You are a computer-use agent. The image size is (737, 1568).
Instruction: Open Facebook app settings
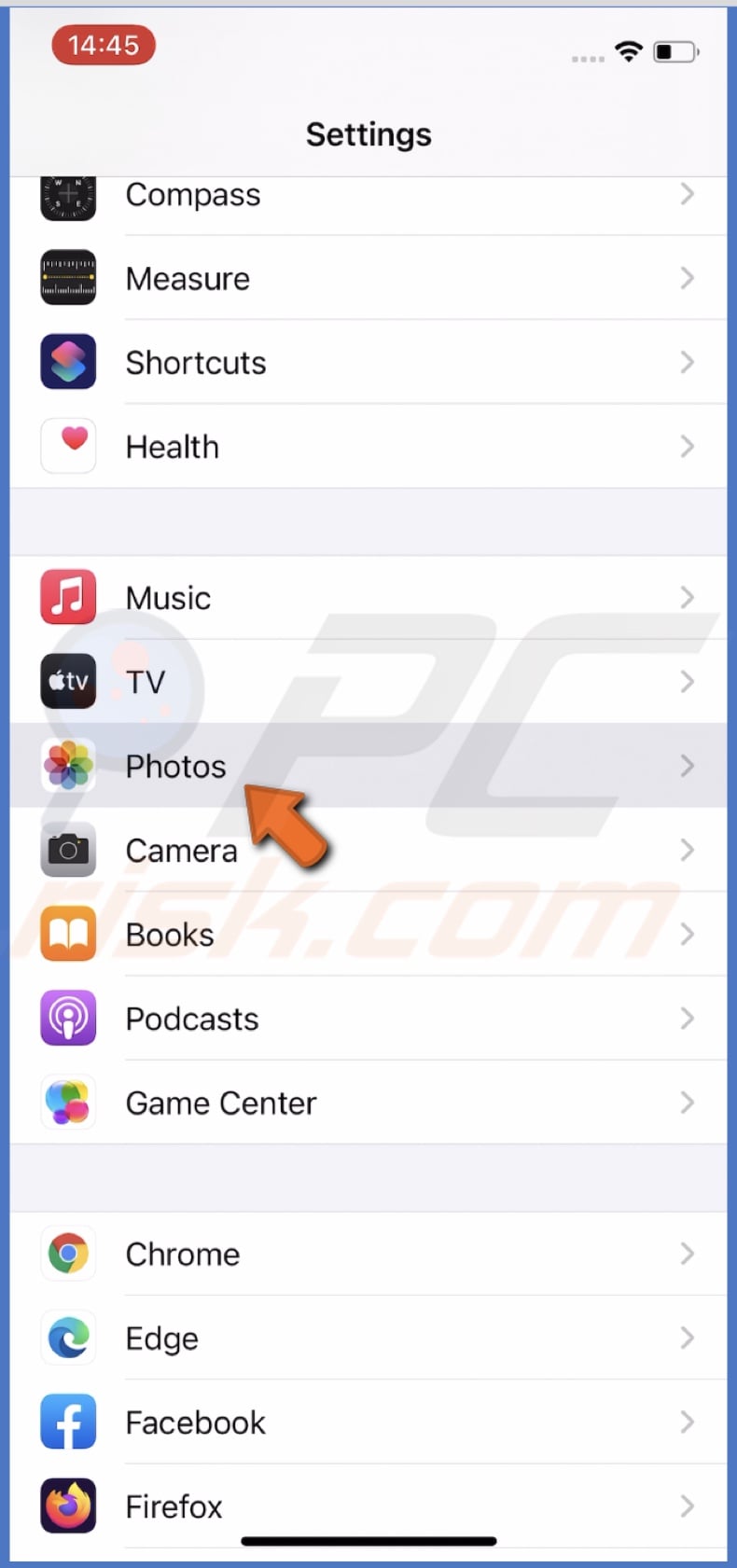click(368, 1422)
